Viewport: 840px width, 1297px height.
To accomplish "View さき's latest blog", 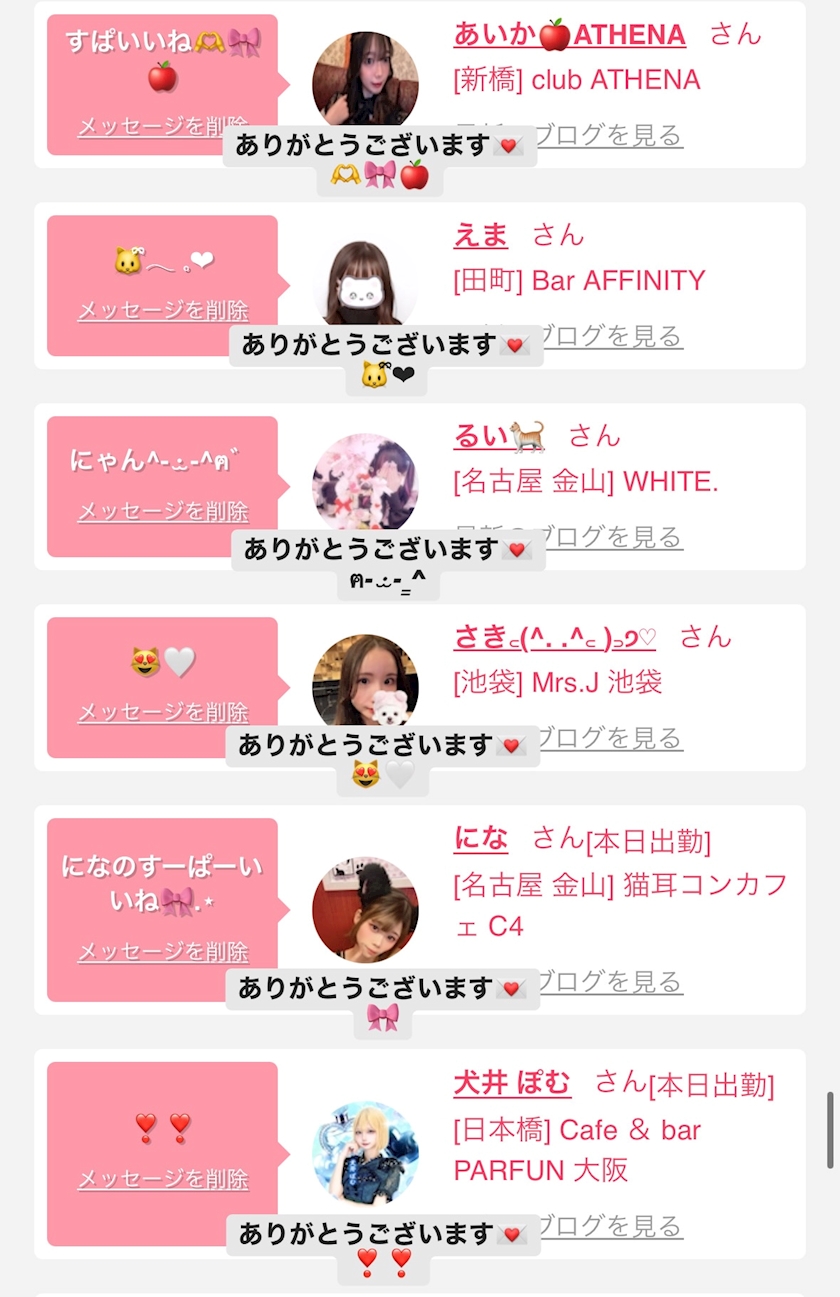I will coord(610,738).
